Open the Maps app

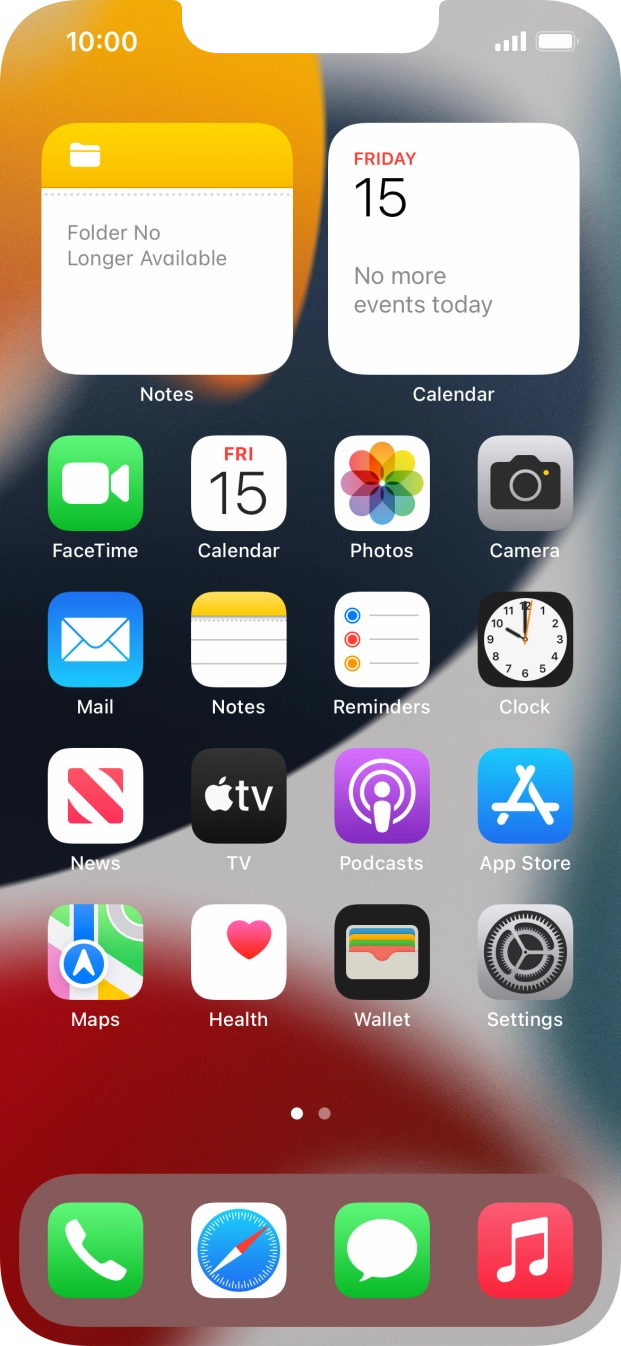click(95, 952)
